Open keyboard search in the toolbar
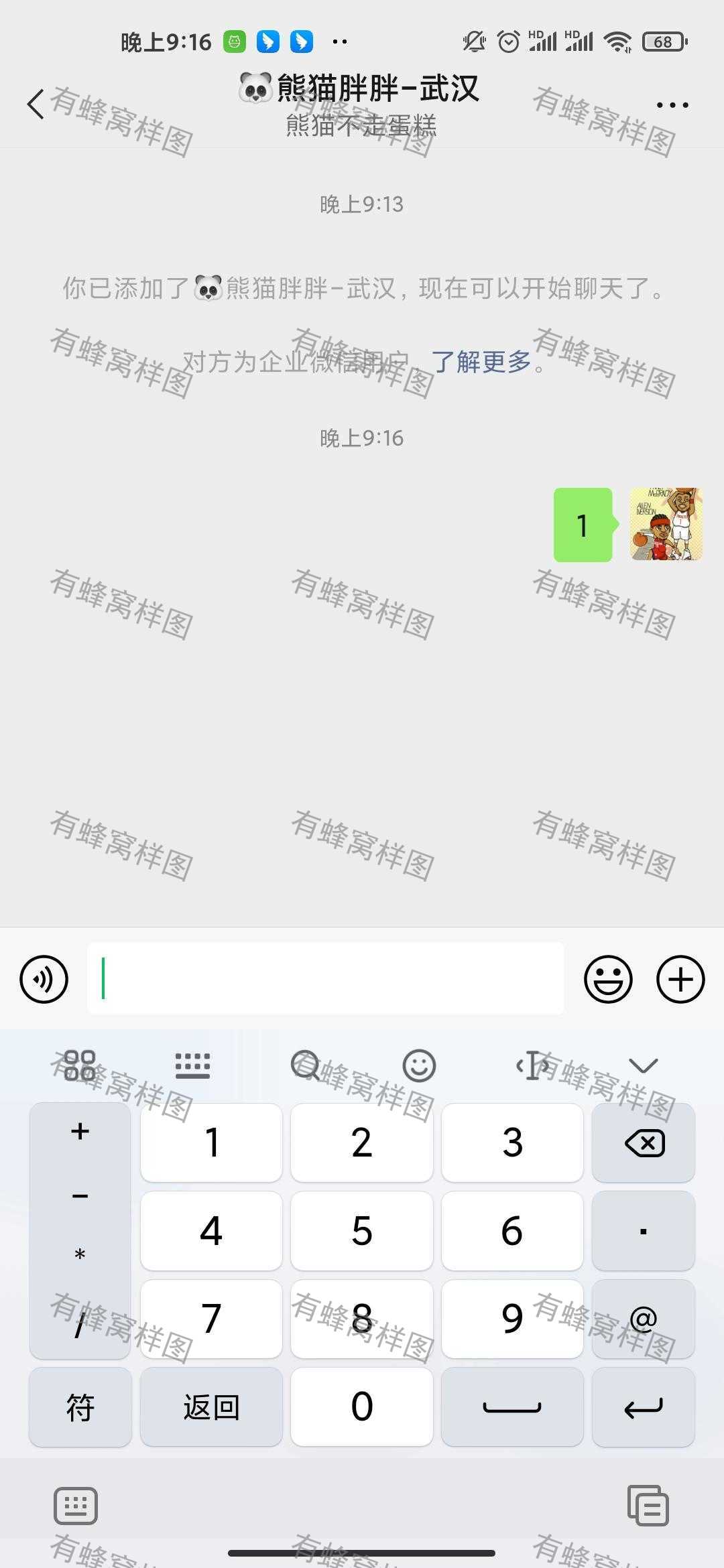 point(306,1065)
